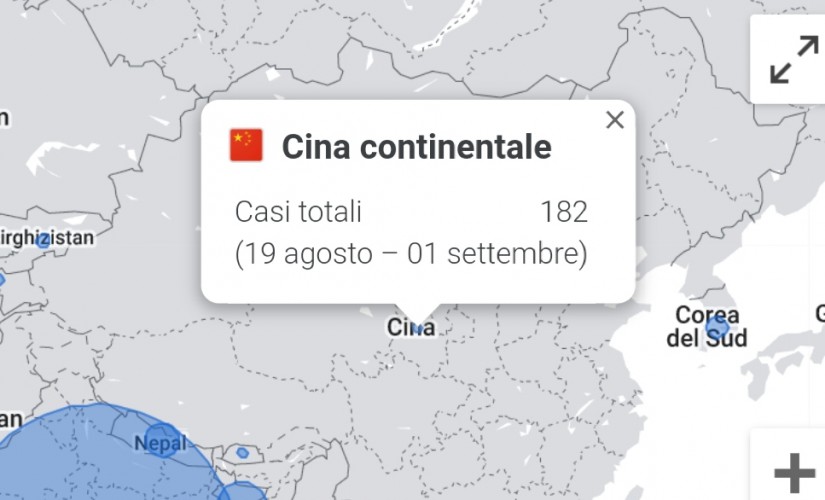Expand the map to fullscreen
The image size is (825, 500).
coord(794,60)
